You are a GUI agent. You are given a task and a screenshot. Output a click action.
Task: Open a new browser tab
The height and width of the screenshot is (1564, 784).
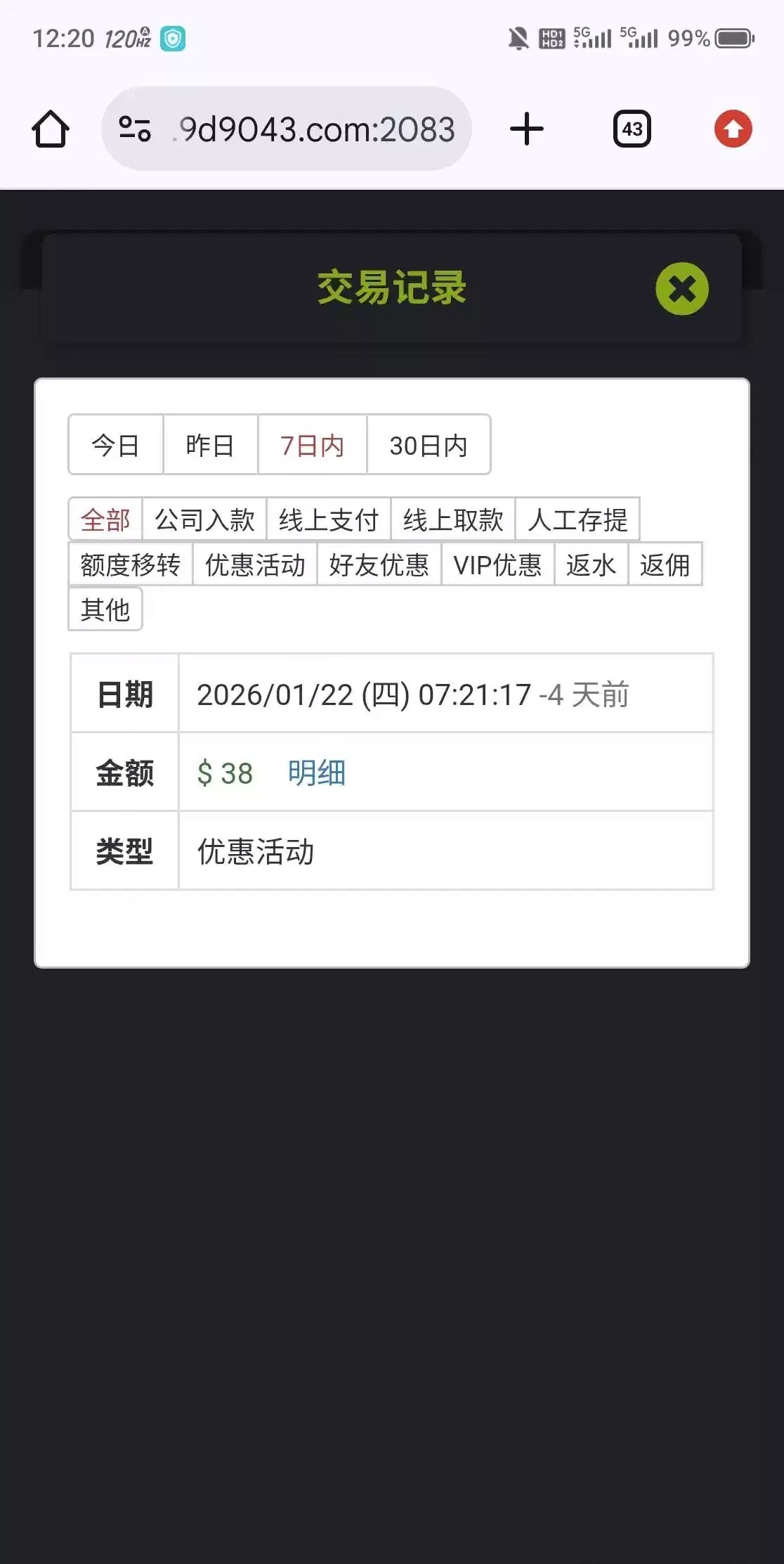[527, 129]
